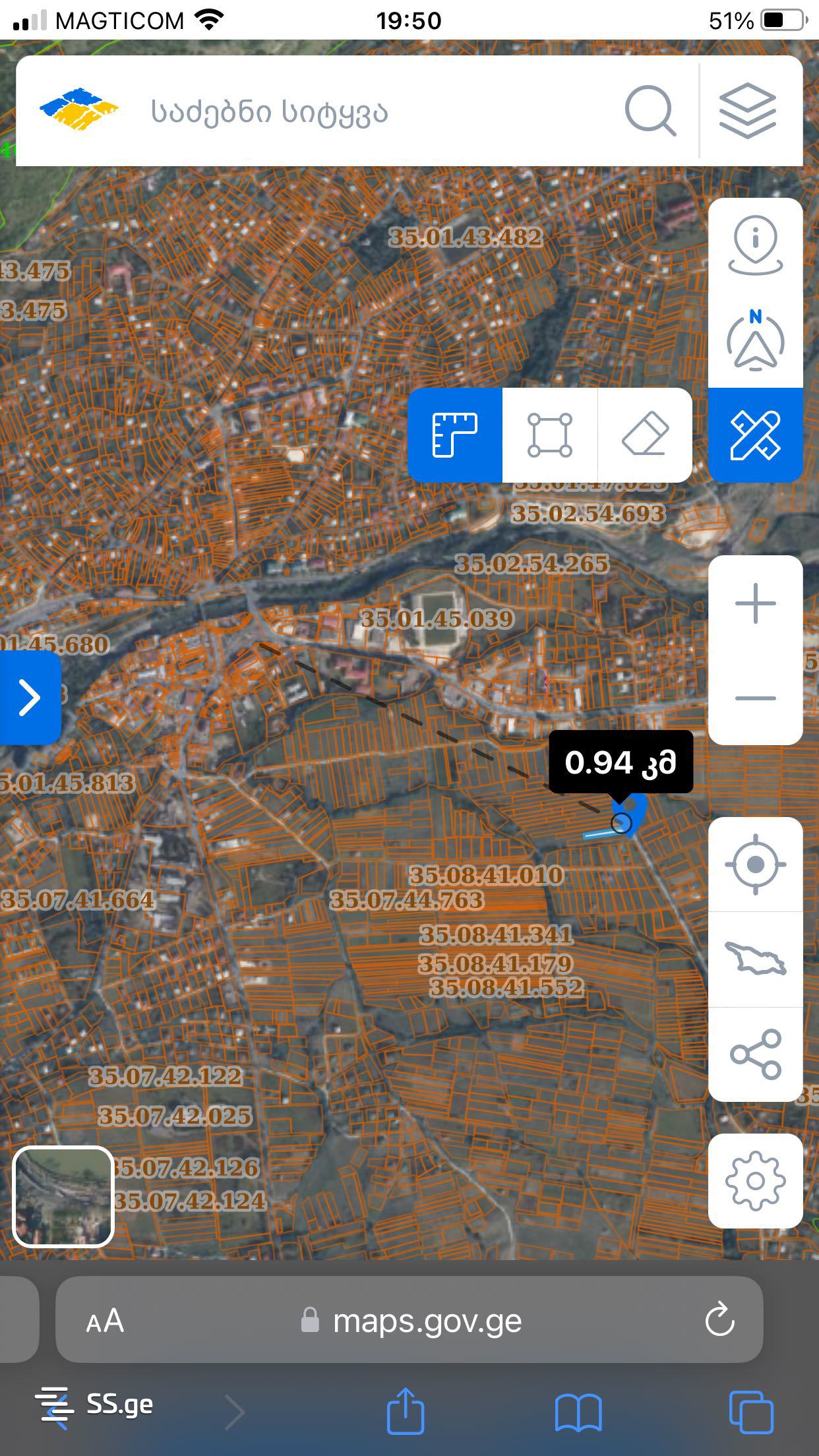
Task: Open the map layers panel
Action: pos(747,111)
